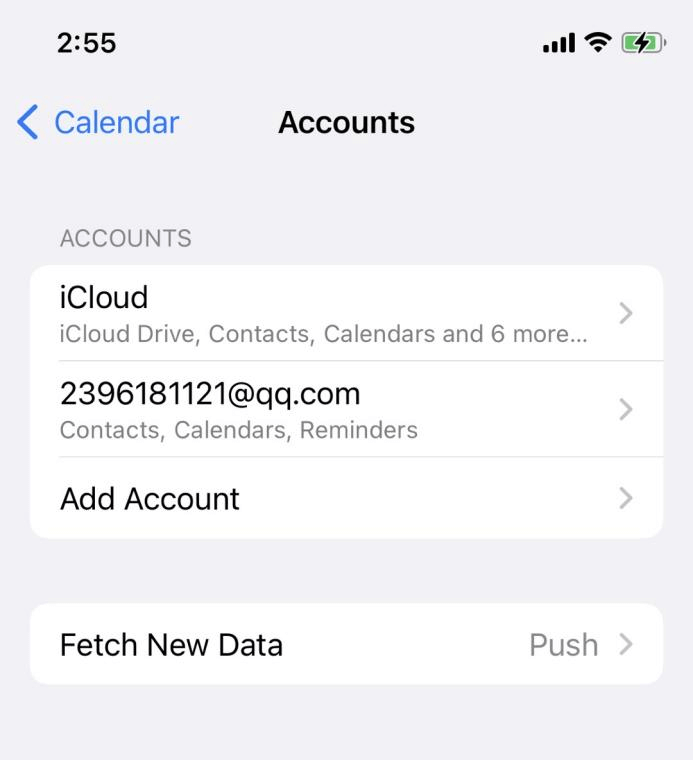Open Fetch New Data settings

point(345,644)
